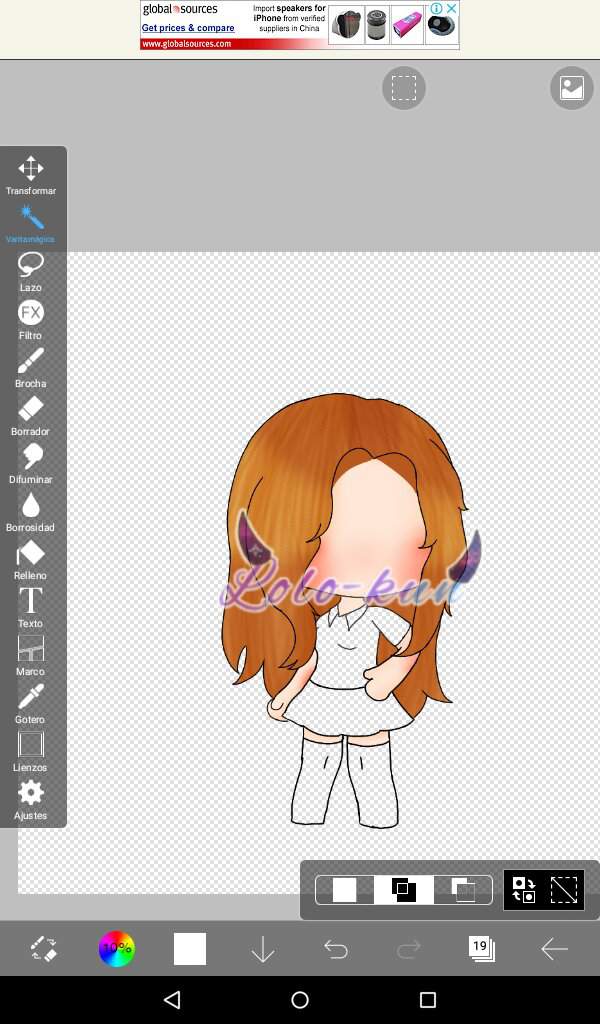This screenshot has height=1024, width=600.
Task: Pick the Gotero eyedropper tool
Action: [x=31, y=702]
